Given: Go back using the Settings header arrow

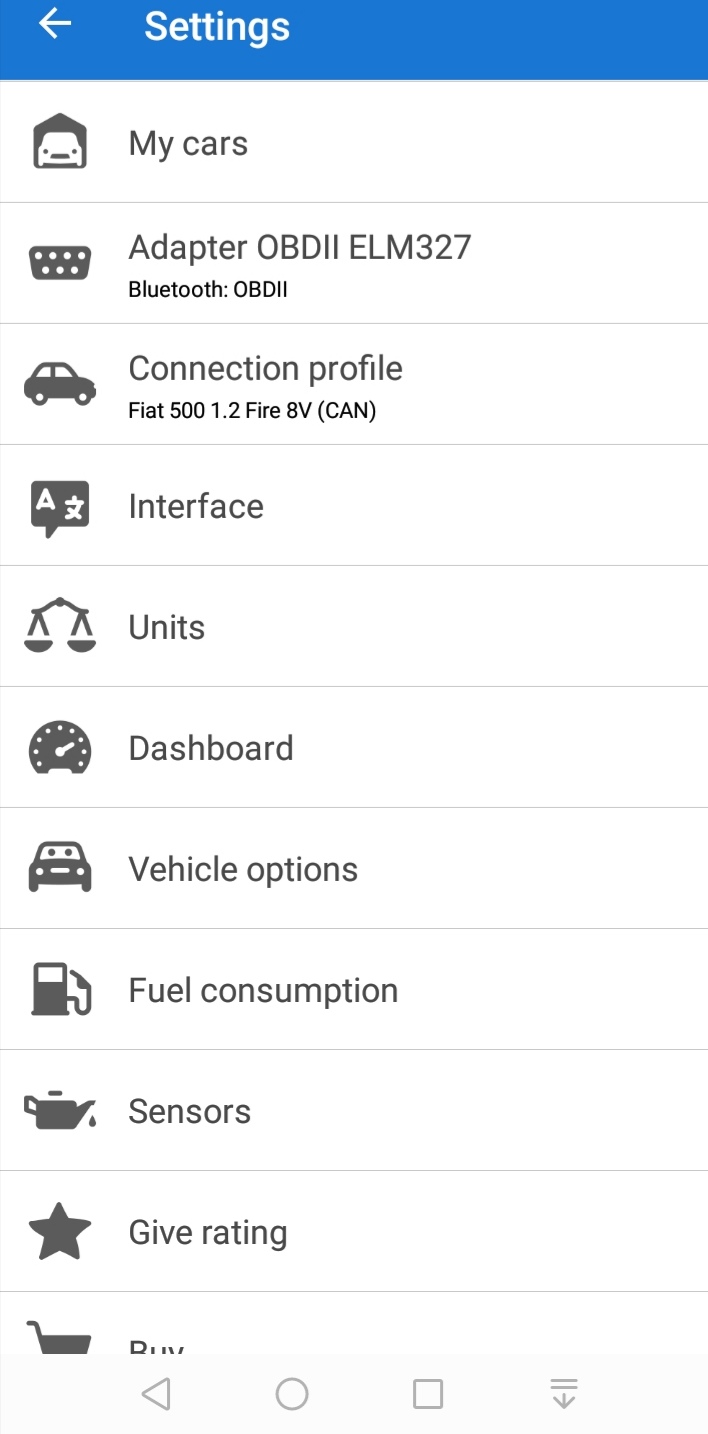Looking at the screenshot, I should (x=55, y=24).
